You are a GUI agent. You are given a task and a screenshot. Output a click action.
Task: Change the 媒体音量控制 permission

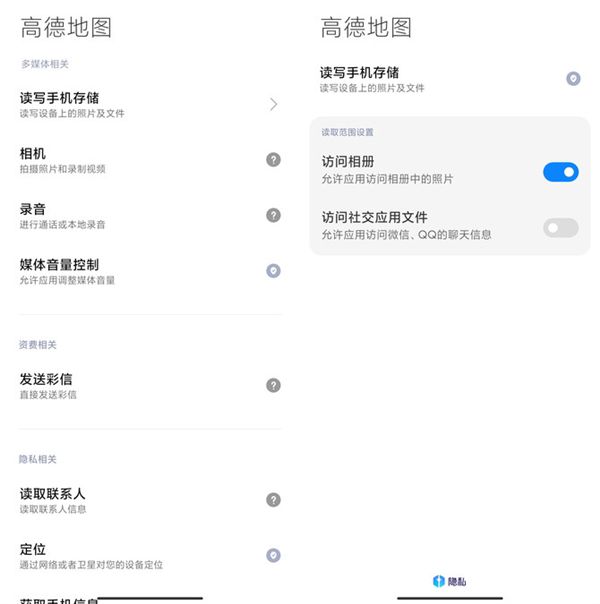point(150,271)
